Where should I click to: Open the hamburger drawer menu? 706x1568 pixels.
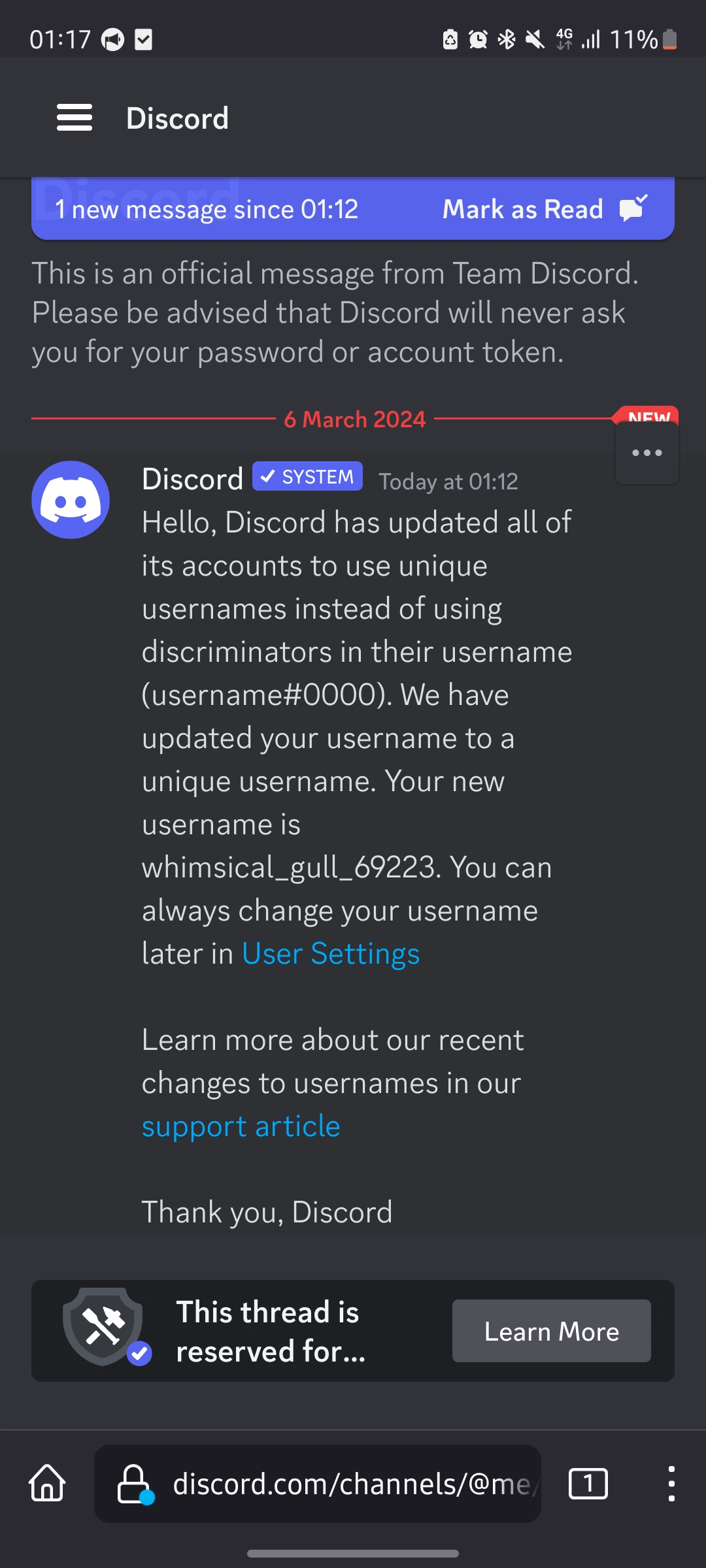(x=75, y=118)
